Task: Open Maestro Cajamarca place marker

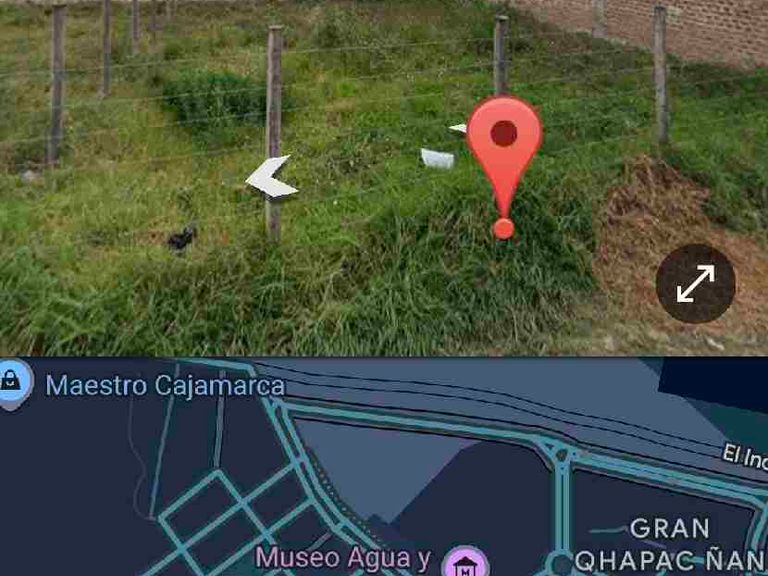Action: (14, 385)
